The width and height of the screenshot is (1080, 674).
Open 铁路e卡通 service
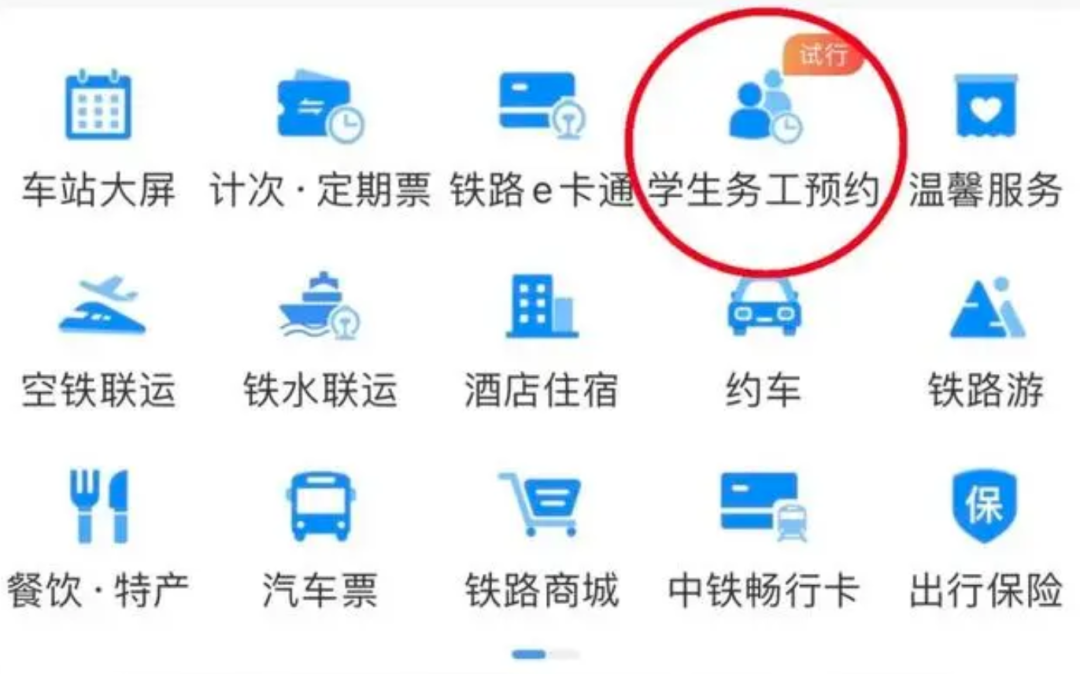tap(541, 107)
